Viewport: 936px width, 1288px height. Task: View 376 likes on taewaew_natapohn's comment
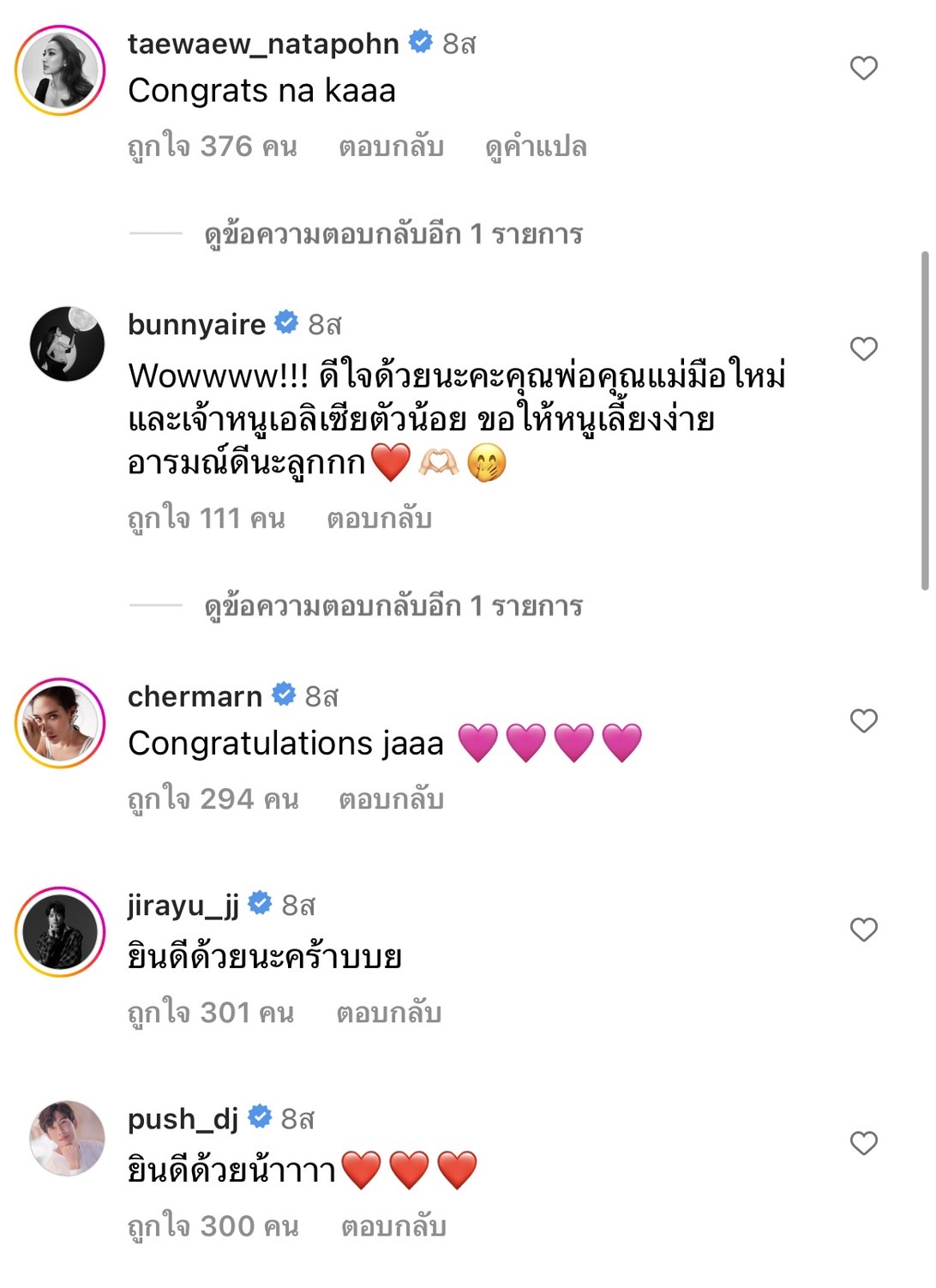pyautogui.click(x=212, y=147)
